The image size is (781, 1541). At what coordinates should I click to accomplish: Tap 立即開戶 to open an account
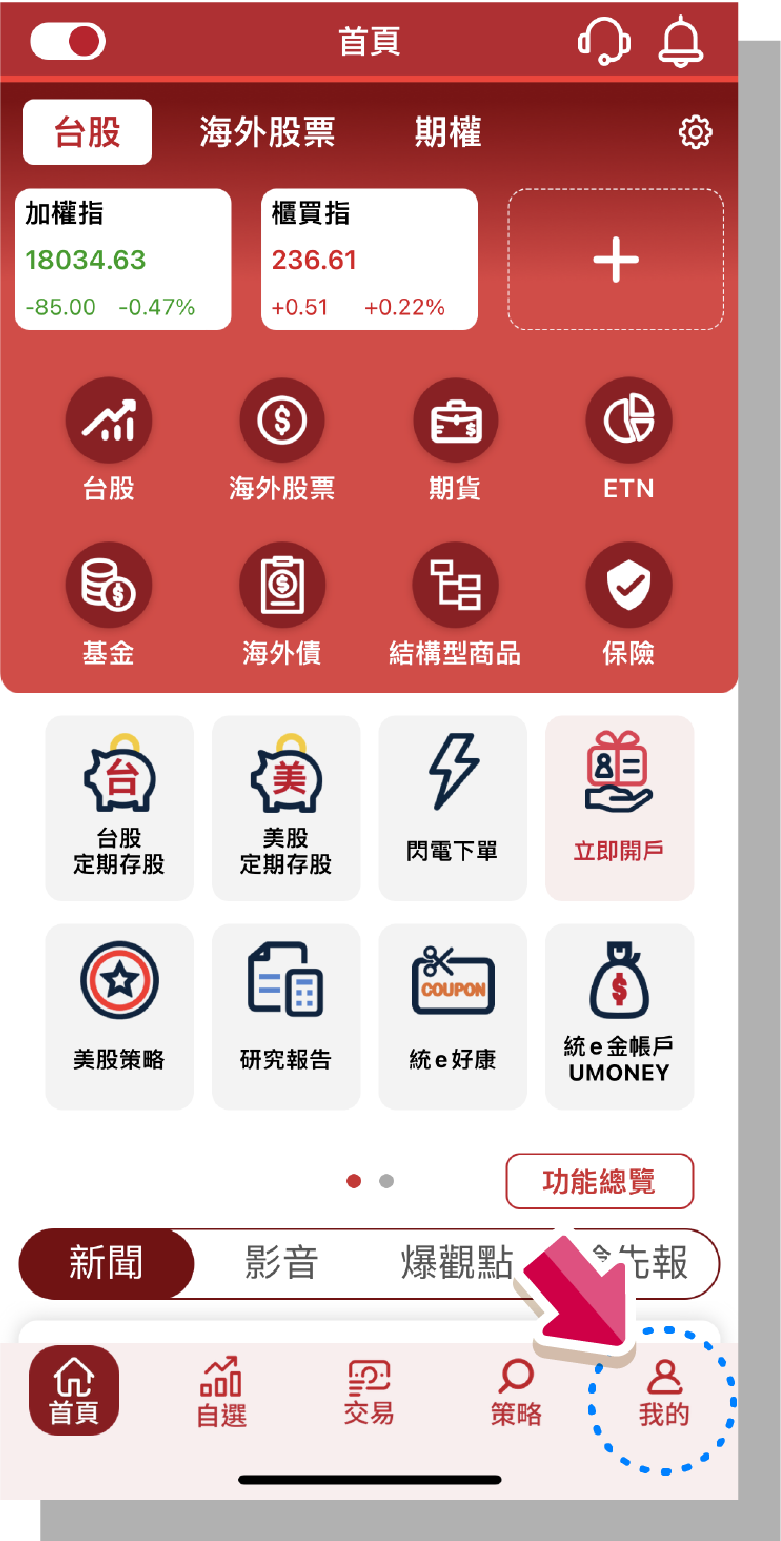[619, 807]
